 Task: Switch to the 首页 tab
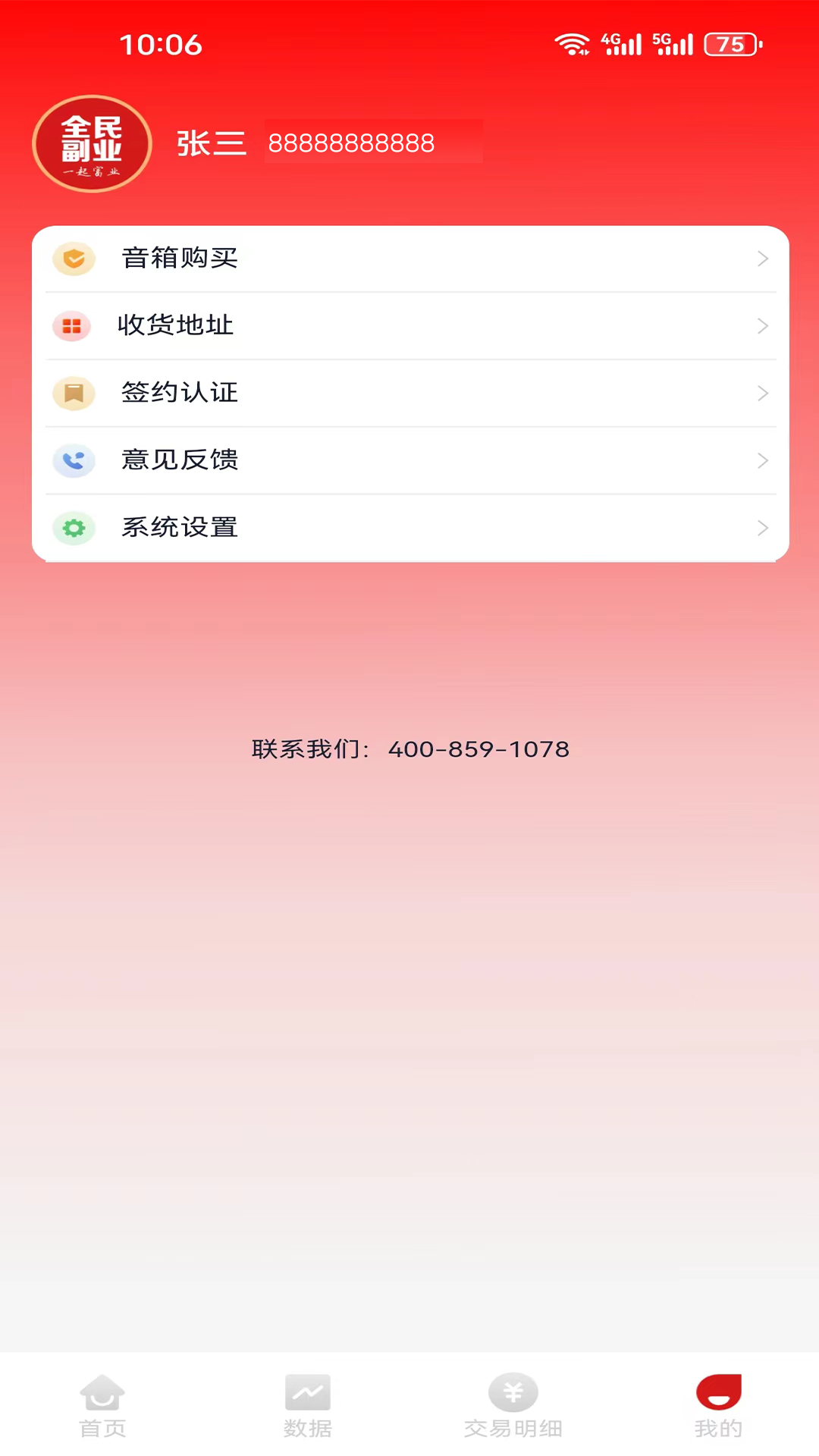click(x=102, y=1406)
